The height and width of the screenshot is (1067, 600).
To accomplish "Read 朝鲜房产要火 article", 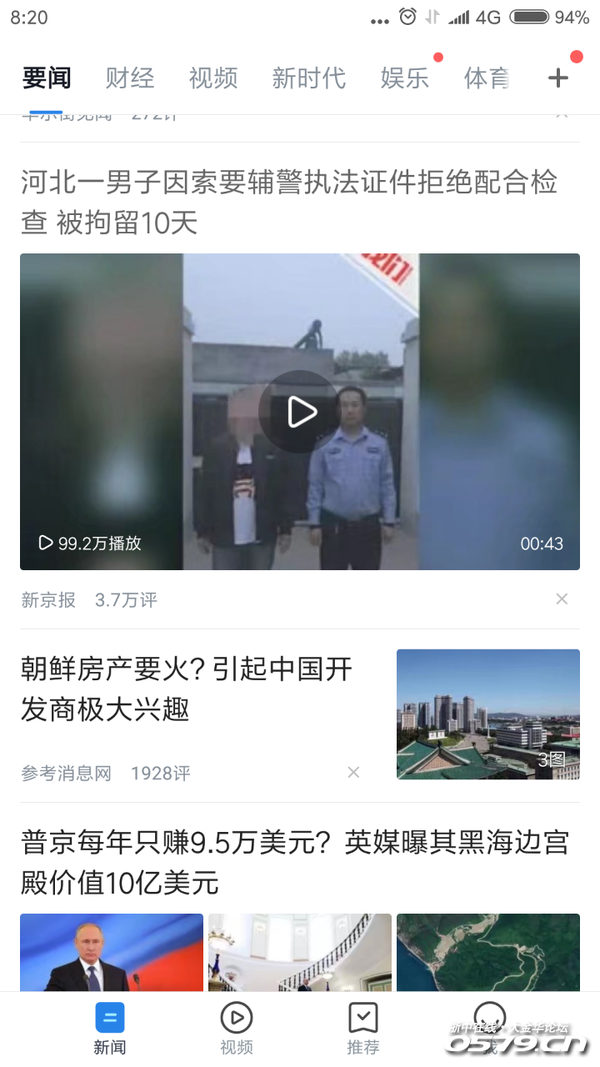I will coord(188,689).
